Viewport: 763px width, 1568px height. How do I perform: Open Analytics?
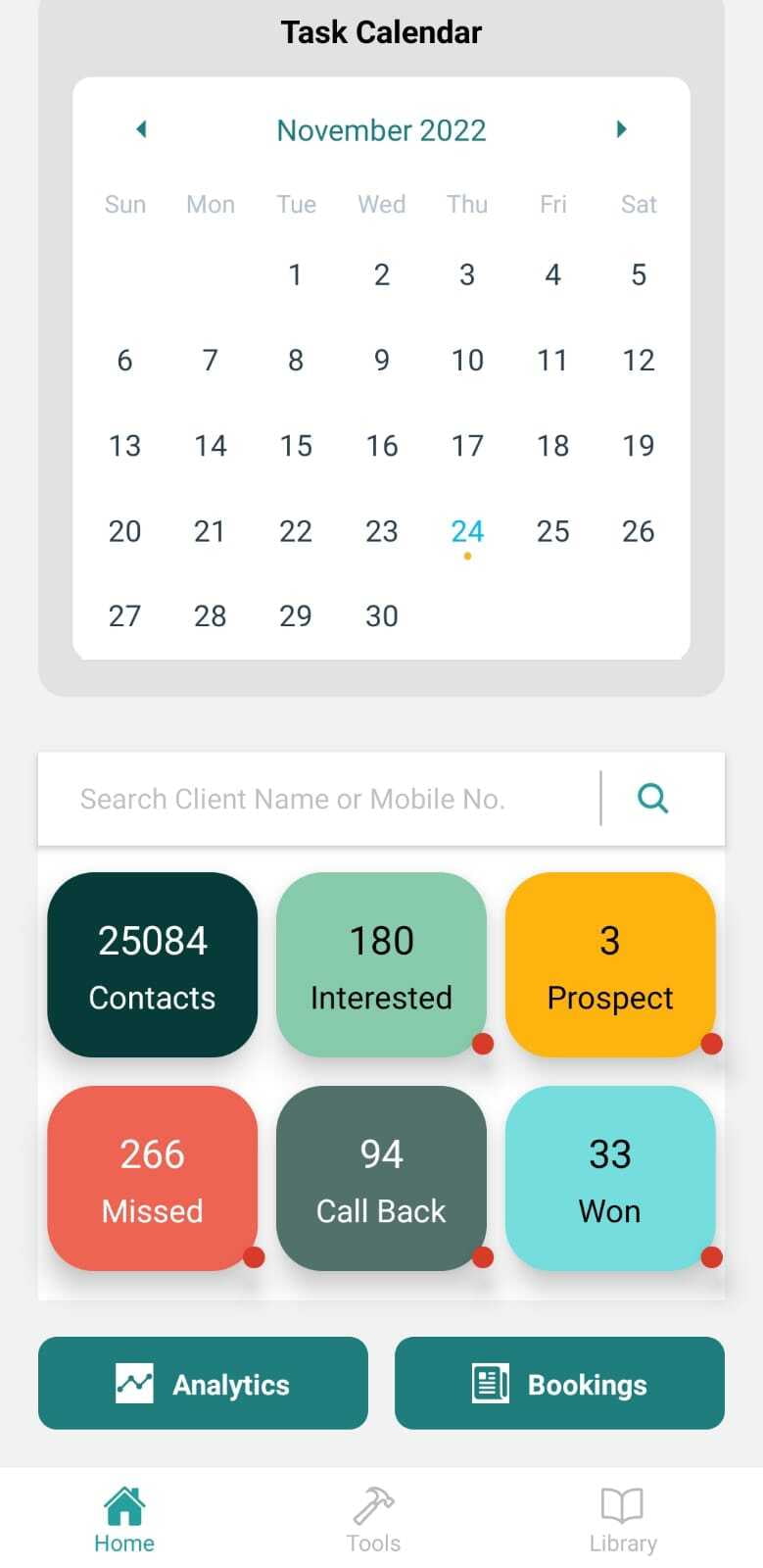click(x=203, y=1384)
